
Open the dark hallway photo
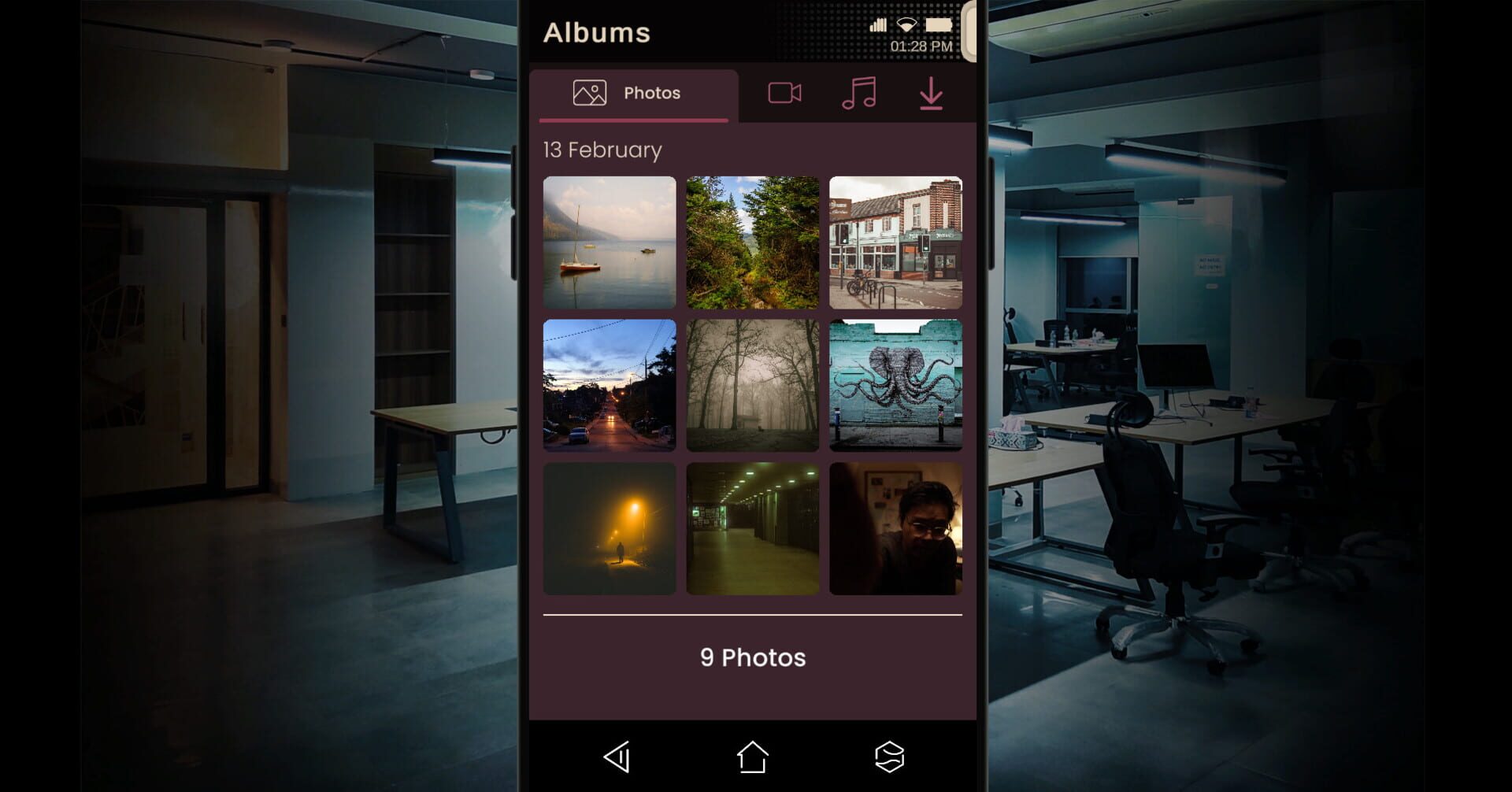(x=752, y=528)
